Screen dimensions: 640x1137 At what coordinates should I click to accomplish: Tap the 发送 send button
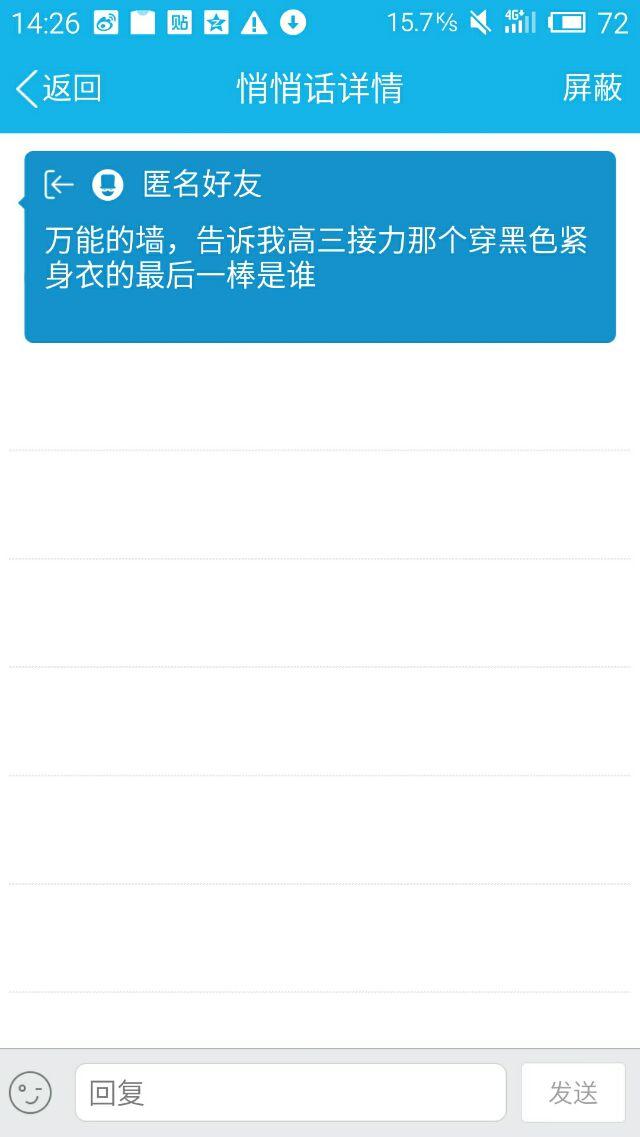point(573,1092)
